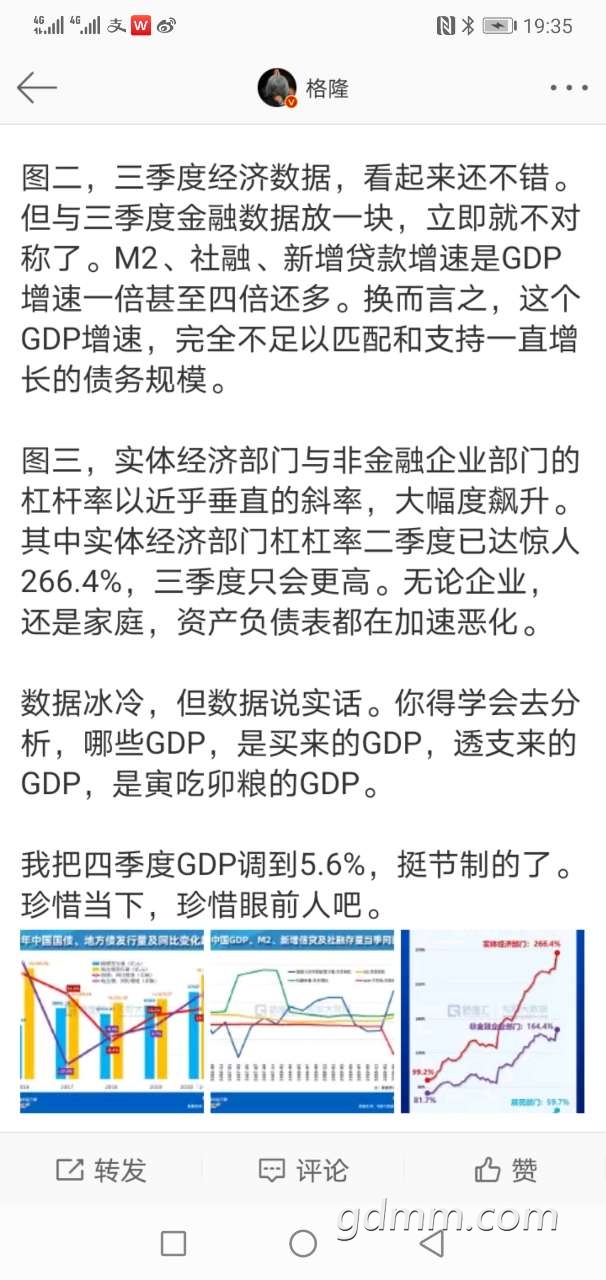Repost this post with 转发
The image size is (606, 1280).
tap(101, 1169)
